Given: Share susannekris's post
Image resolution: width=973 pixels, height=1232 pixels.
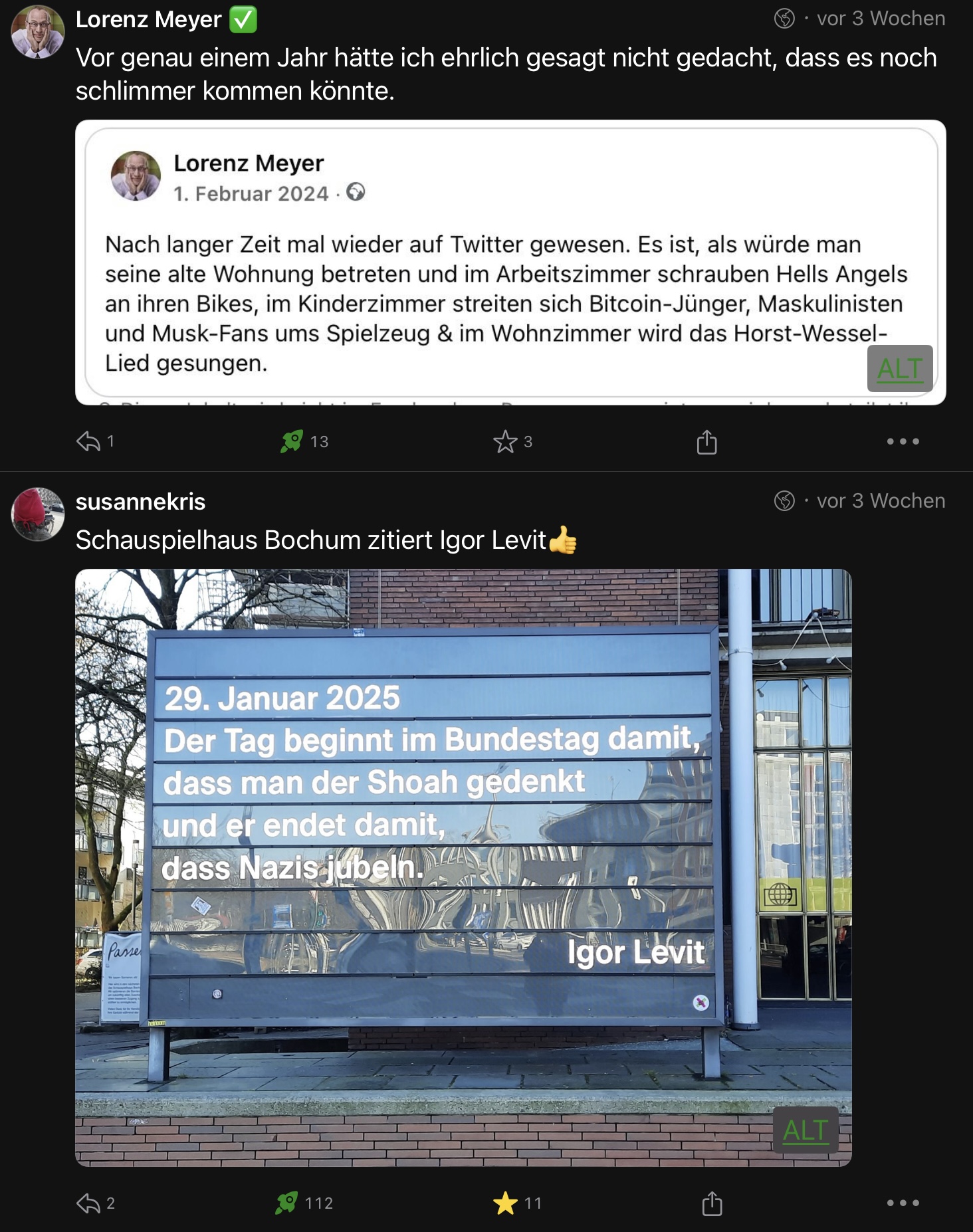Looking at the screenshot, I should point(711,1203).
